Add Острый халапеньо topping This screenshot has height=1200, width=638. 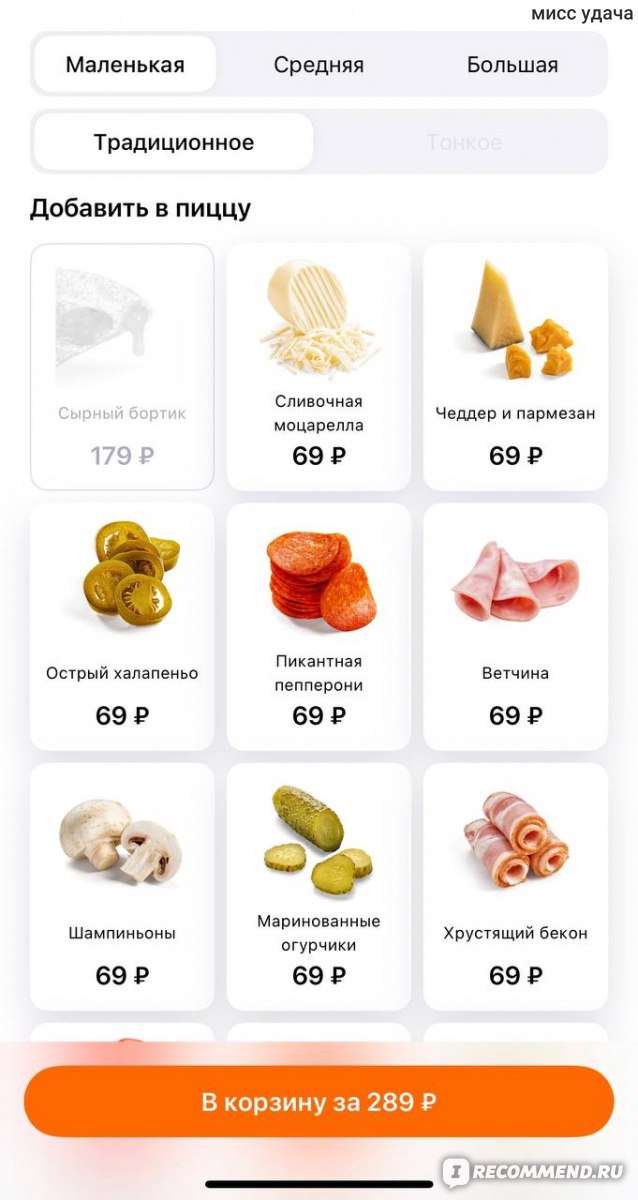click(x=122, y=627)
